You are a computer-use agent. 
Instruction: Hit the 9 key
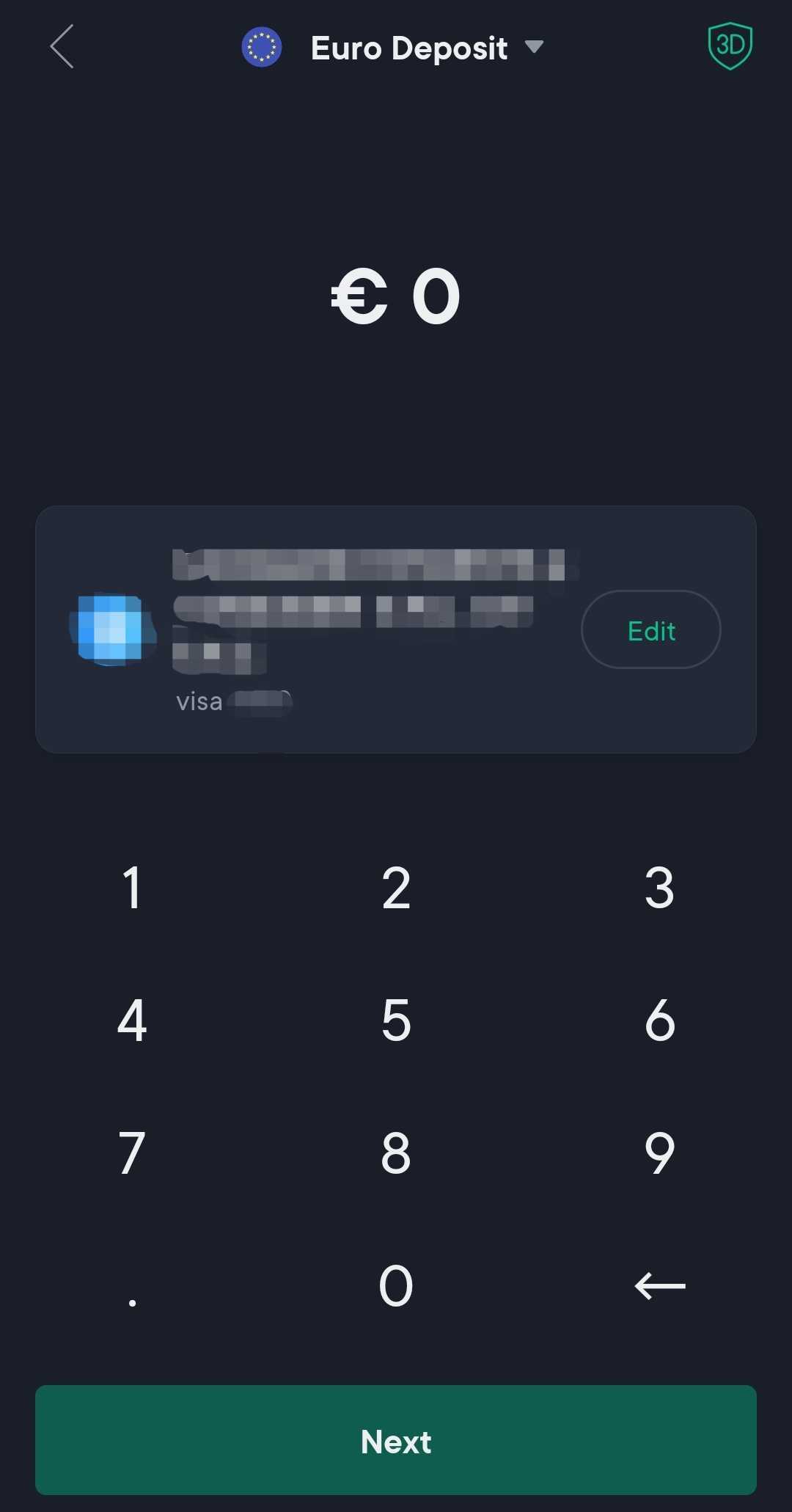pos(659,1153)
